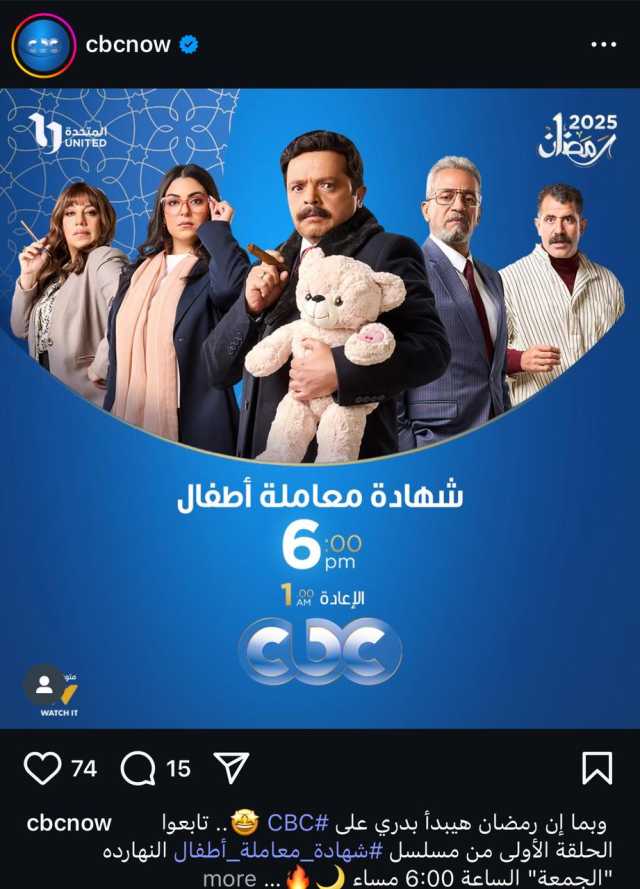This screenshot has height=889, width=640.
Task: Show tagged accounts on the photo
Action: [44, 685]
